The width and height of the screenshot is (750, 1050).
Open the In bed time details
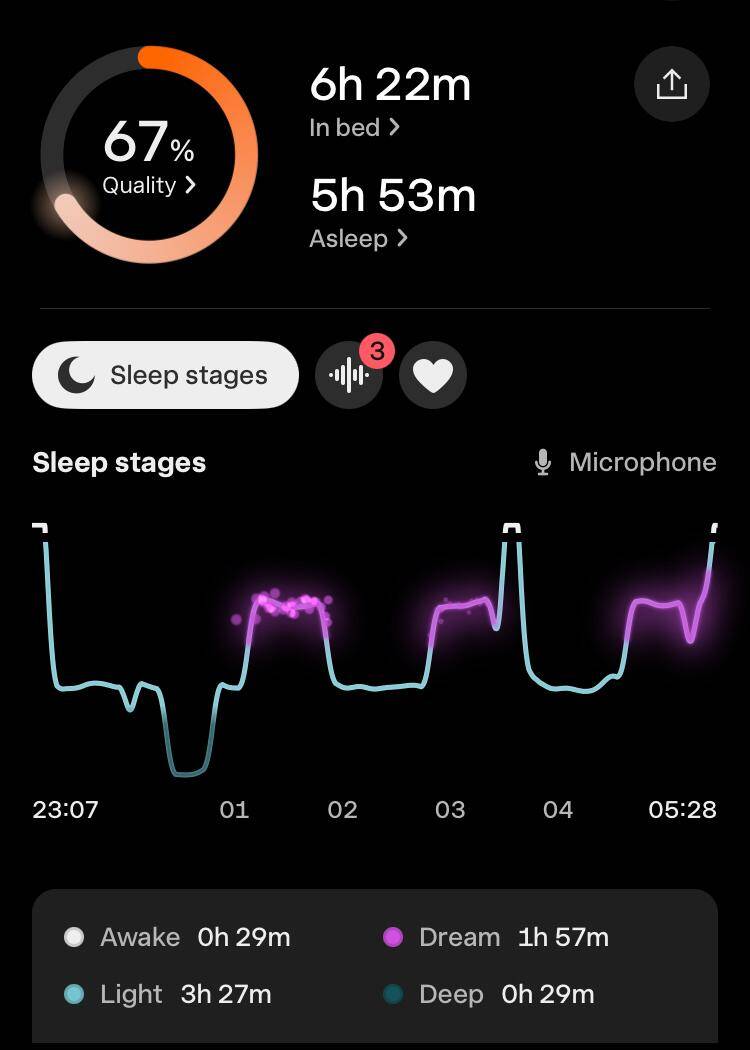(355, 127)
